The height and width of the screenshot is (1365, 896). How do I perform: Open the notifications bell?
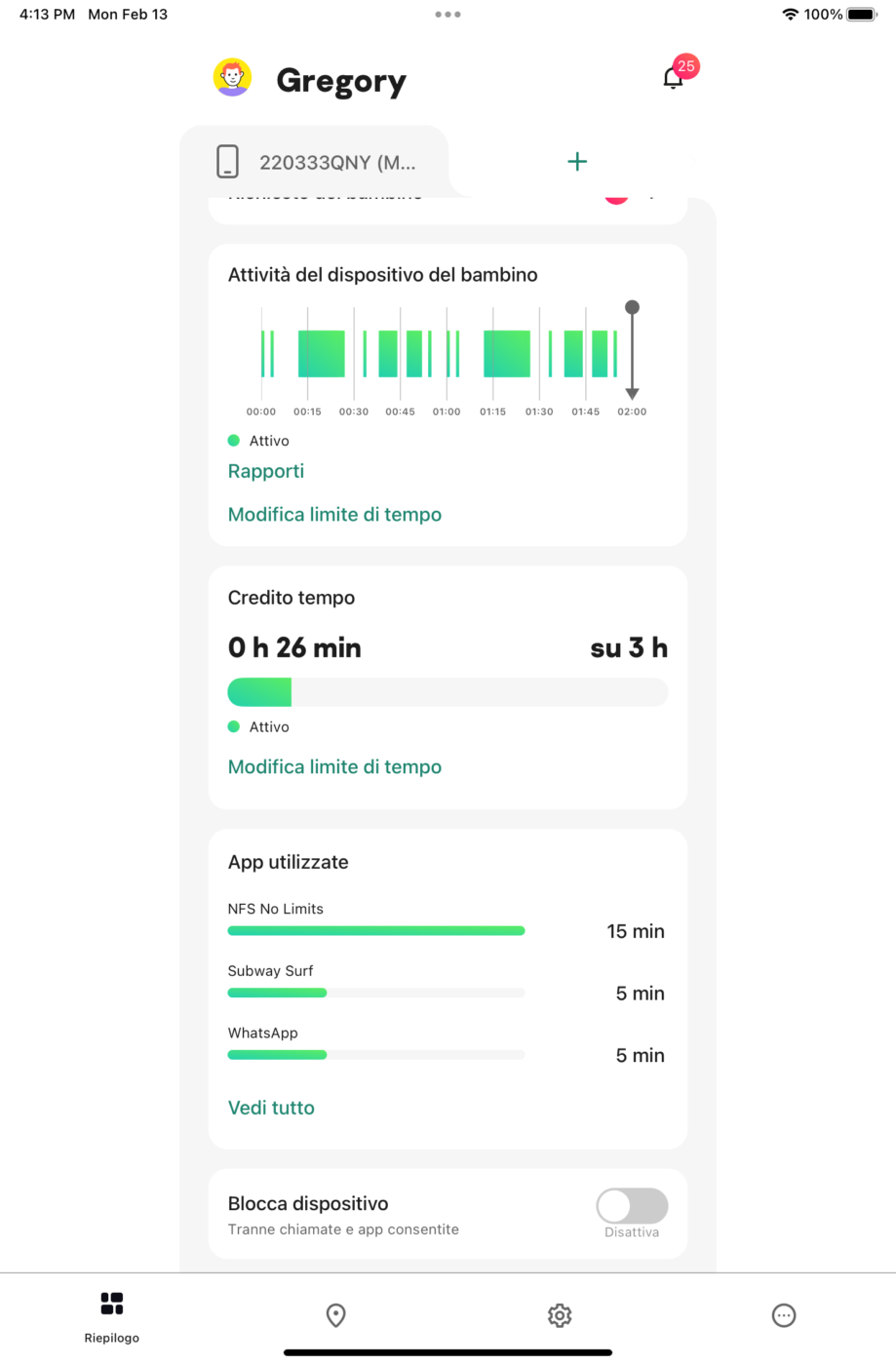pyautogui.click(x=674, y=77)
